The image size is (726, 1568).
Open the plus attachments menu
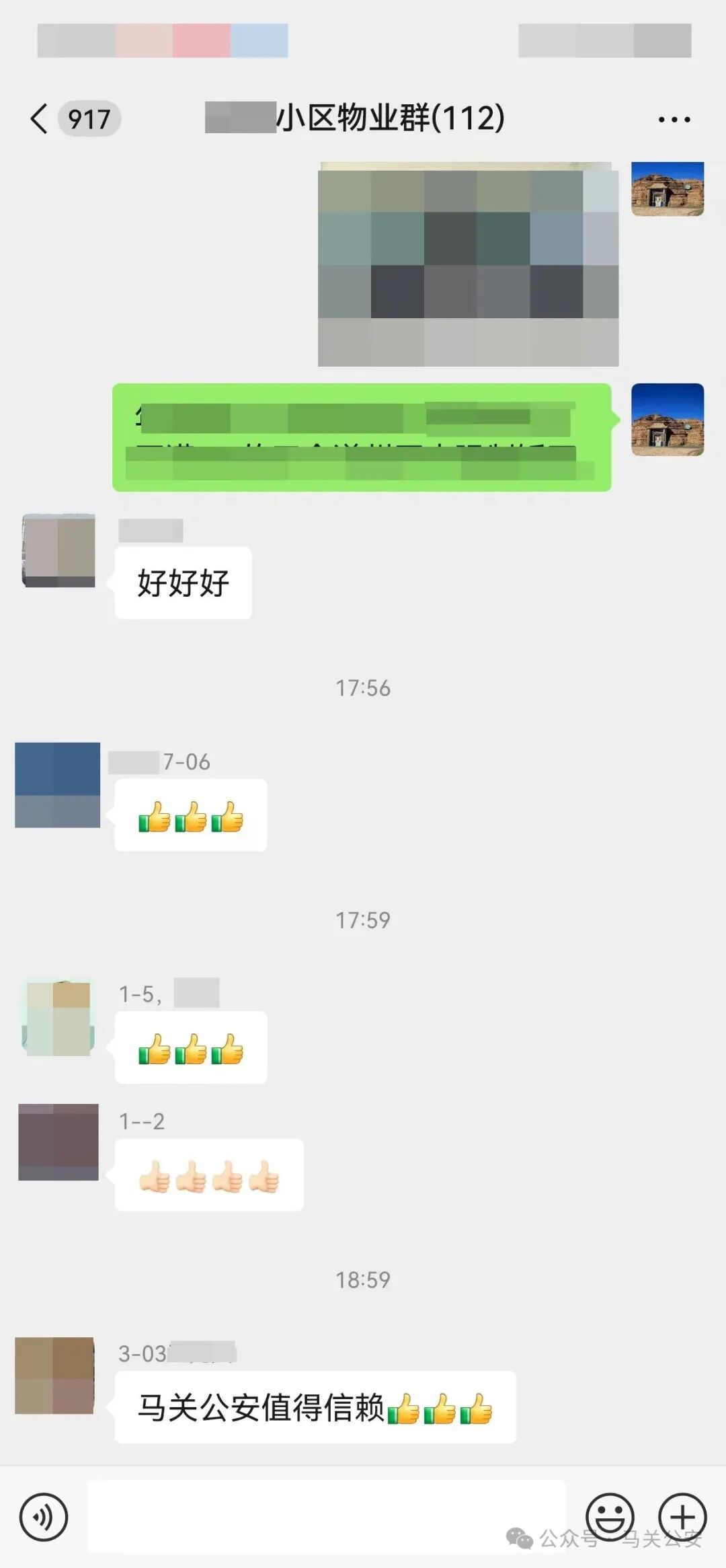682,1516
